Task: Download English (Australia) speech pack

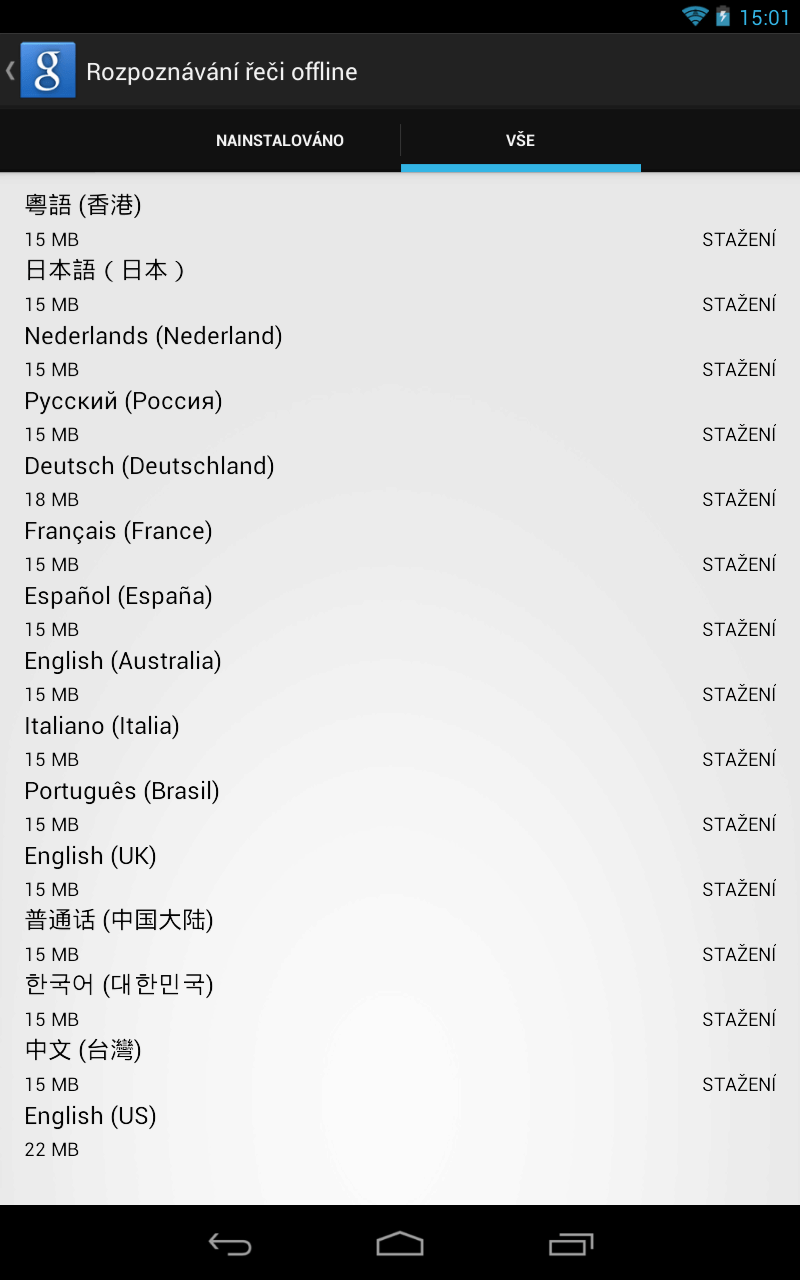Action: pos(739,694)
